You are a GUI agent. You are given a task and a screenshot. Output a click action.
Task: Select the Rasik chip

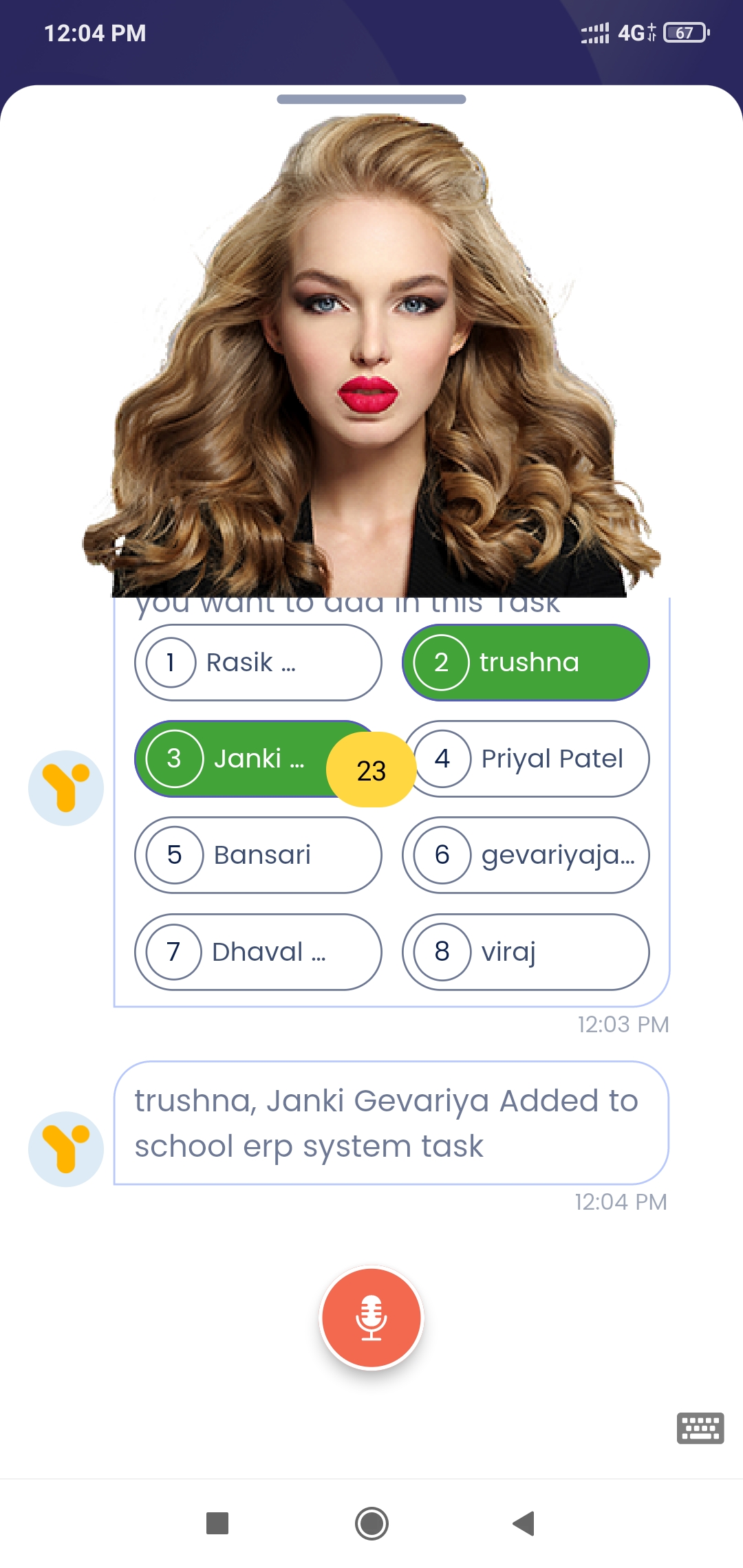[x=257, y=663]
